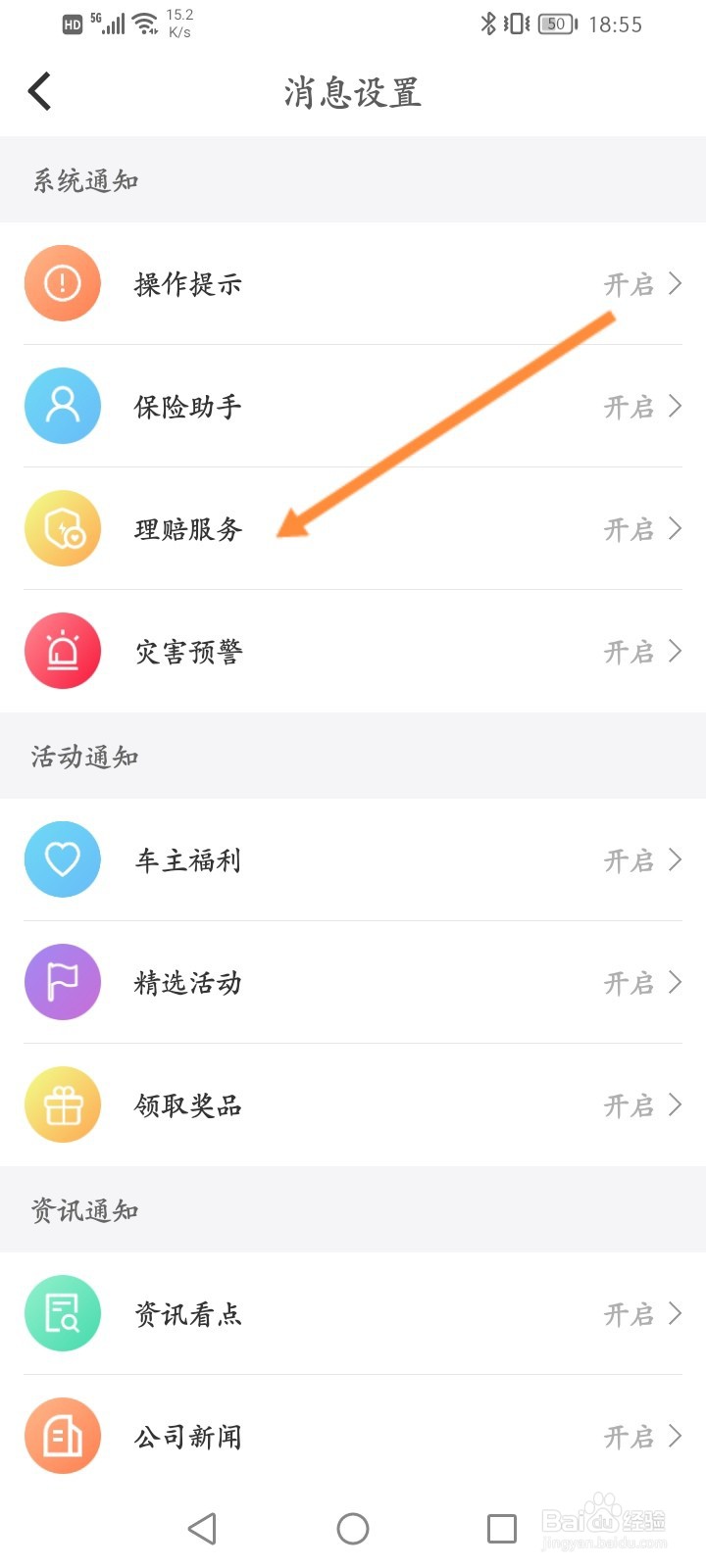Open 操作提示 notification settings
This screenshot has height=1568, width=706.
(353, 283)
